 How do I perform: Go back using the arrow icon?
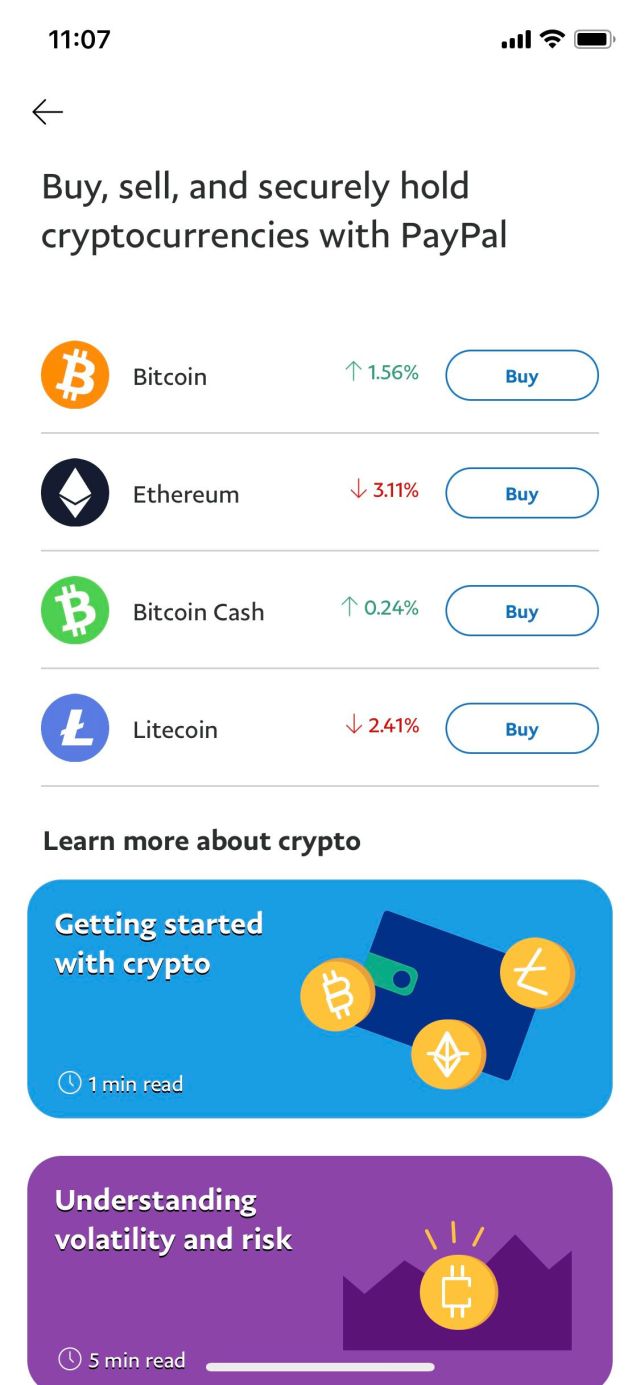click(47, 112)
